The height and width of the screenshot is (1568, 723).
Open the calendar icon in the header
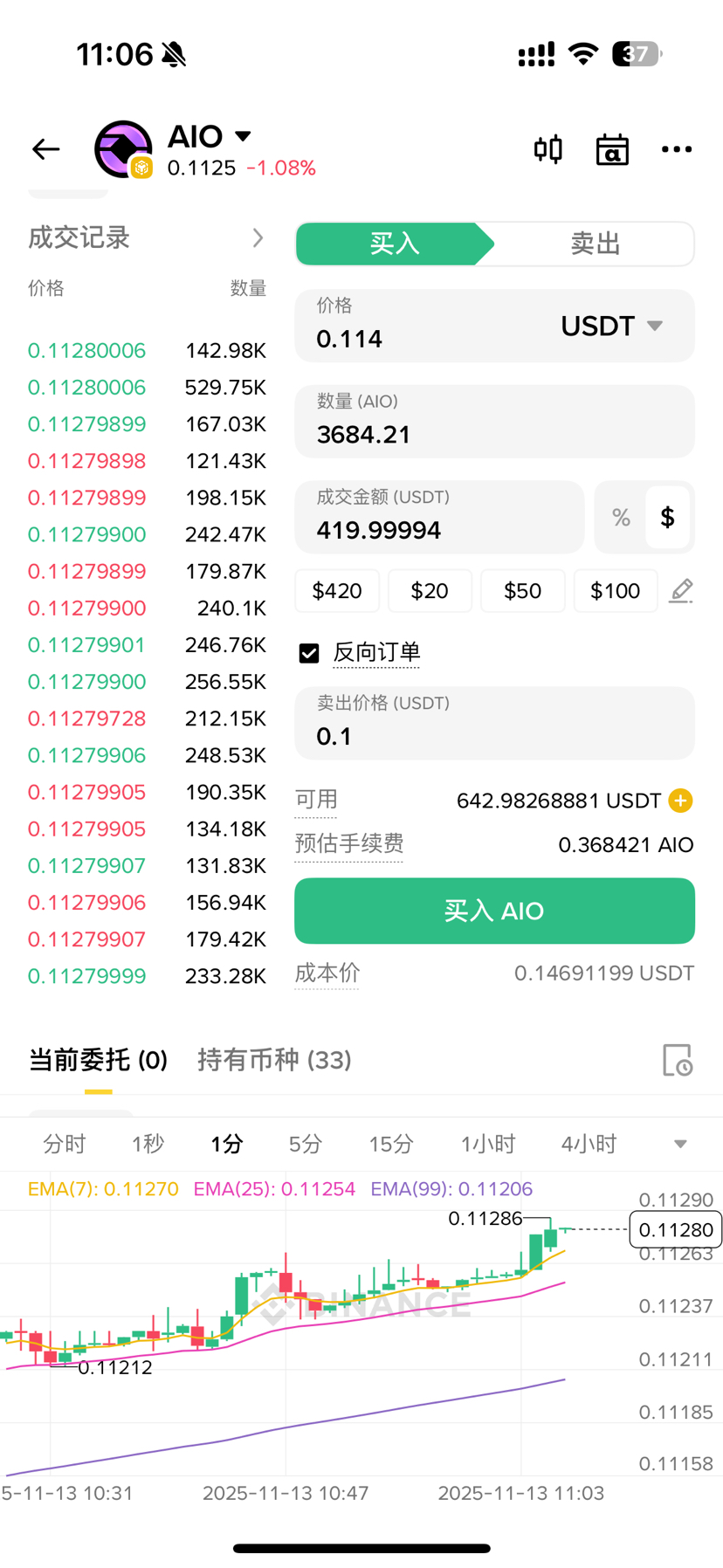(x=612, y=149)
